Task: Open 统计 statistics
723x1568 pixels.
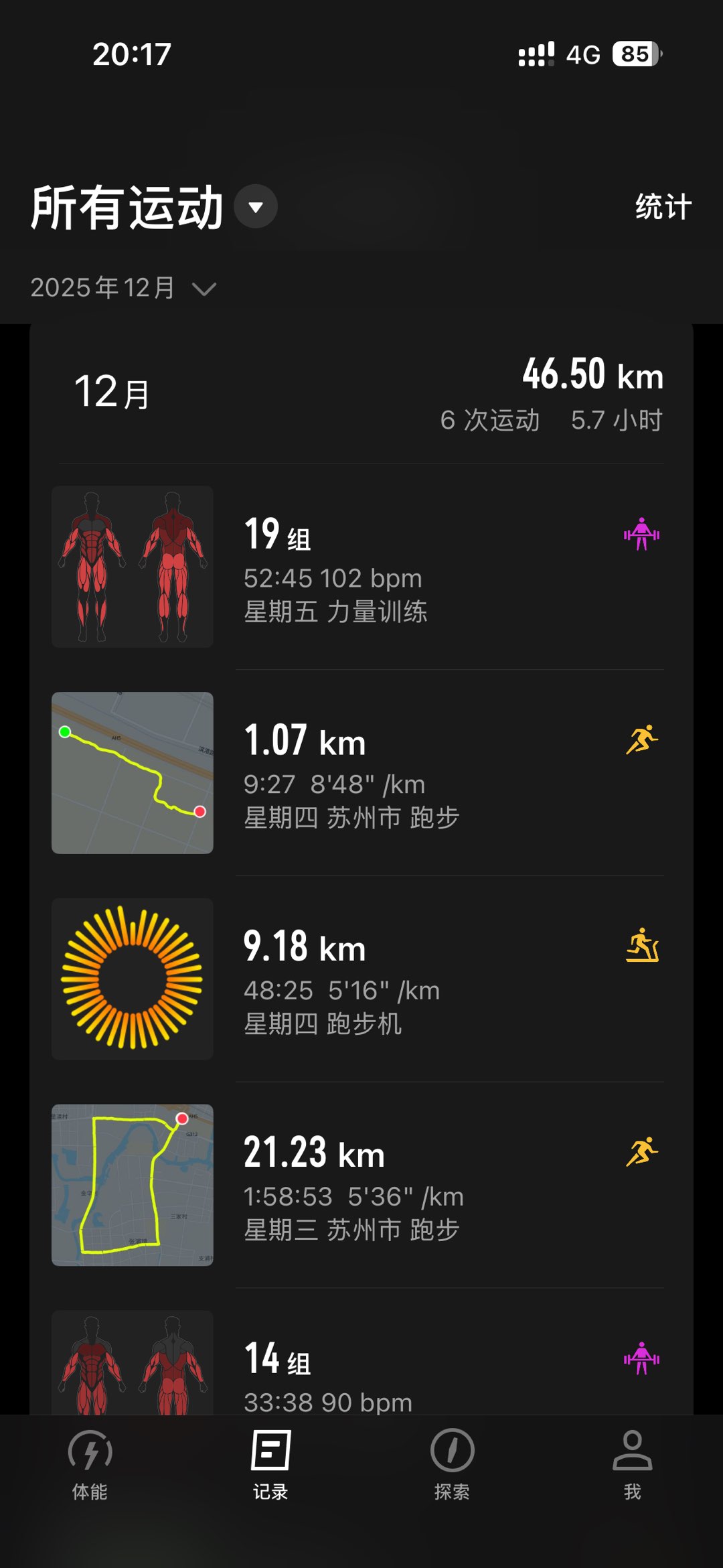Action: (x=663, y=206)
